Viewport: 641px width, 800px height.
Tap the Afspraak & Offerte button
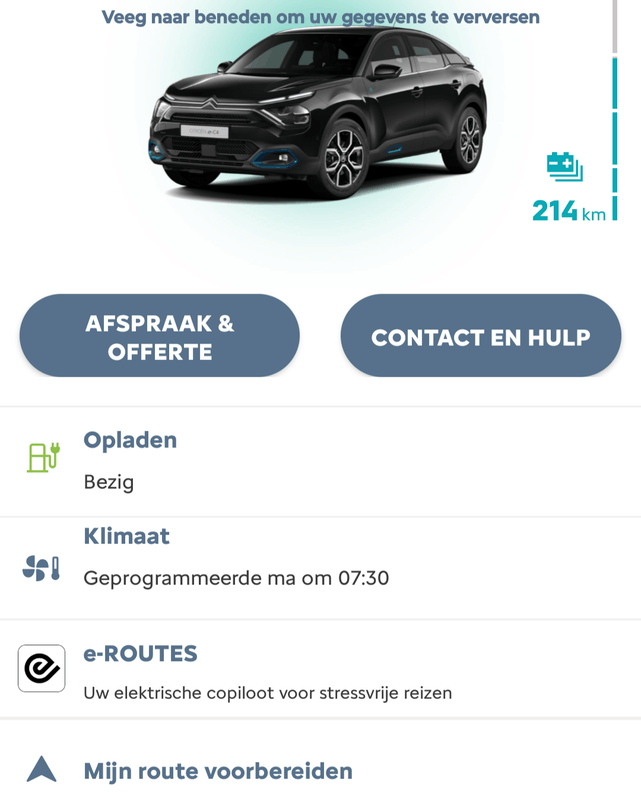point(160,337)
